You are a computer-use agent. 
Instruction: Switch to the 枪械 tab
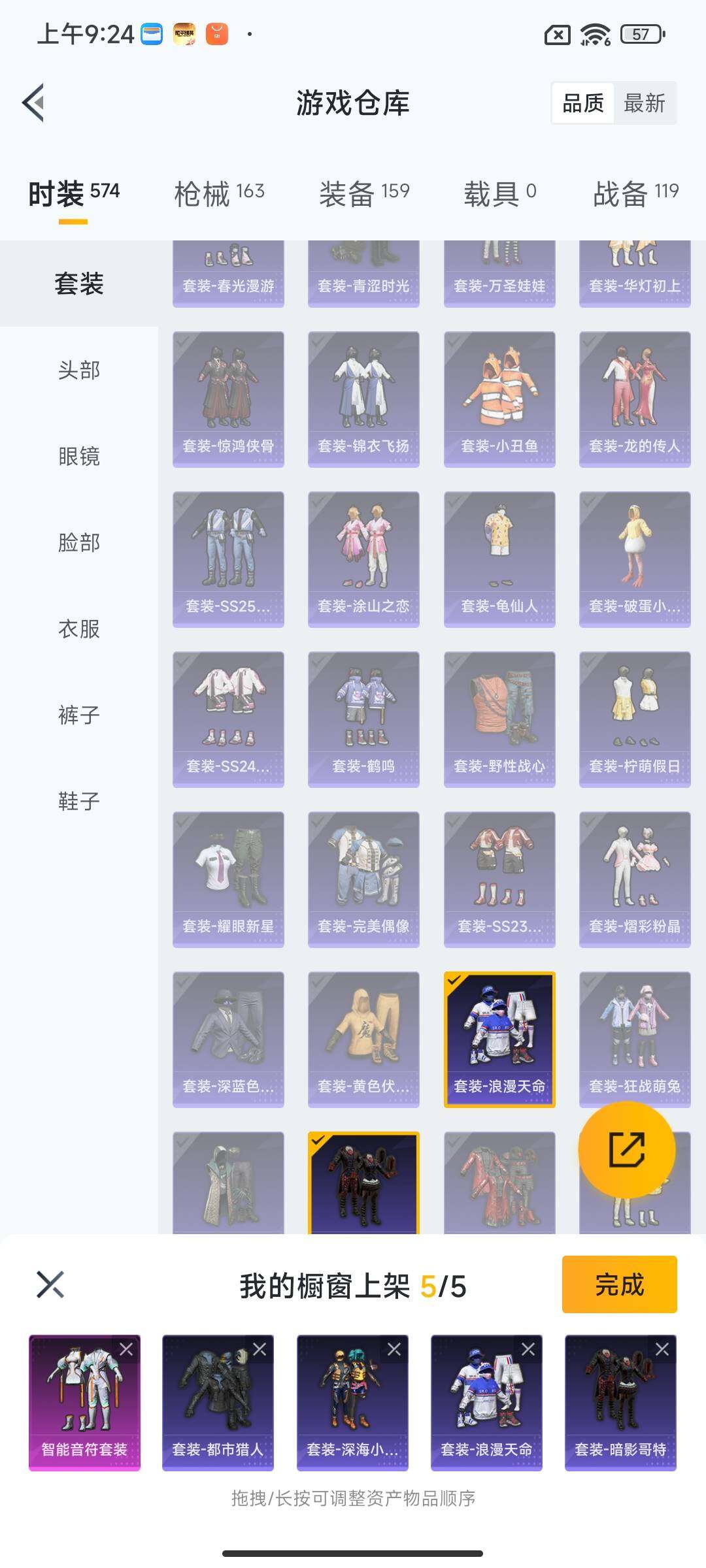(x=219, y=193)
